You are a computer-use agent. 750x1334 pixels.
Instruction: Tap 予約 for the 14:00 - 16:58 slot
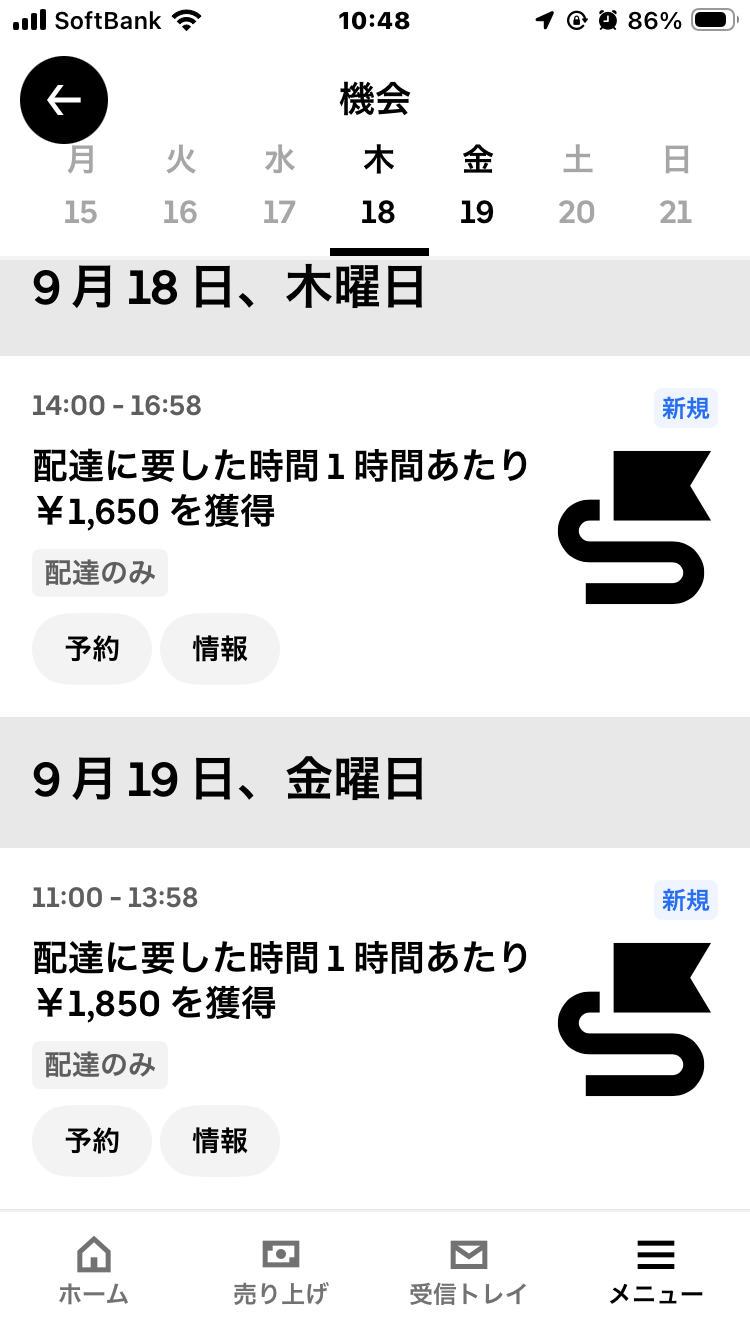(92, 649)
